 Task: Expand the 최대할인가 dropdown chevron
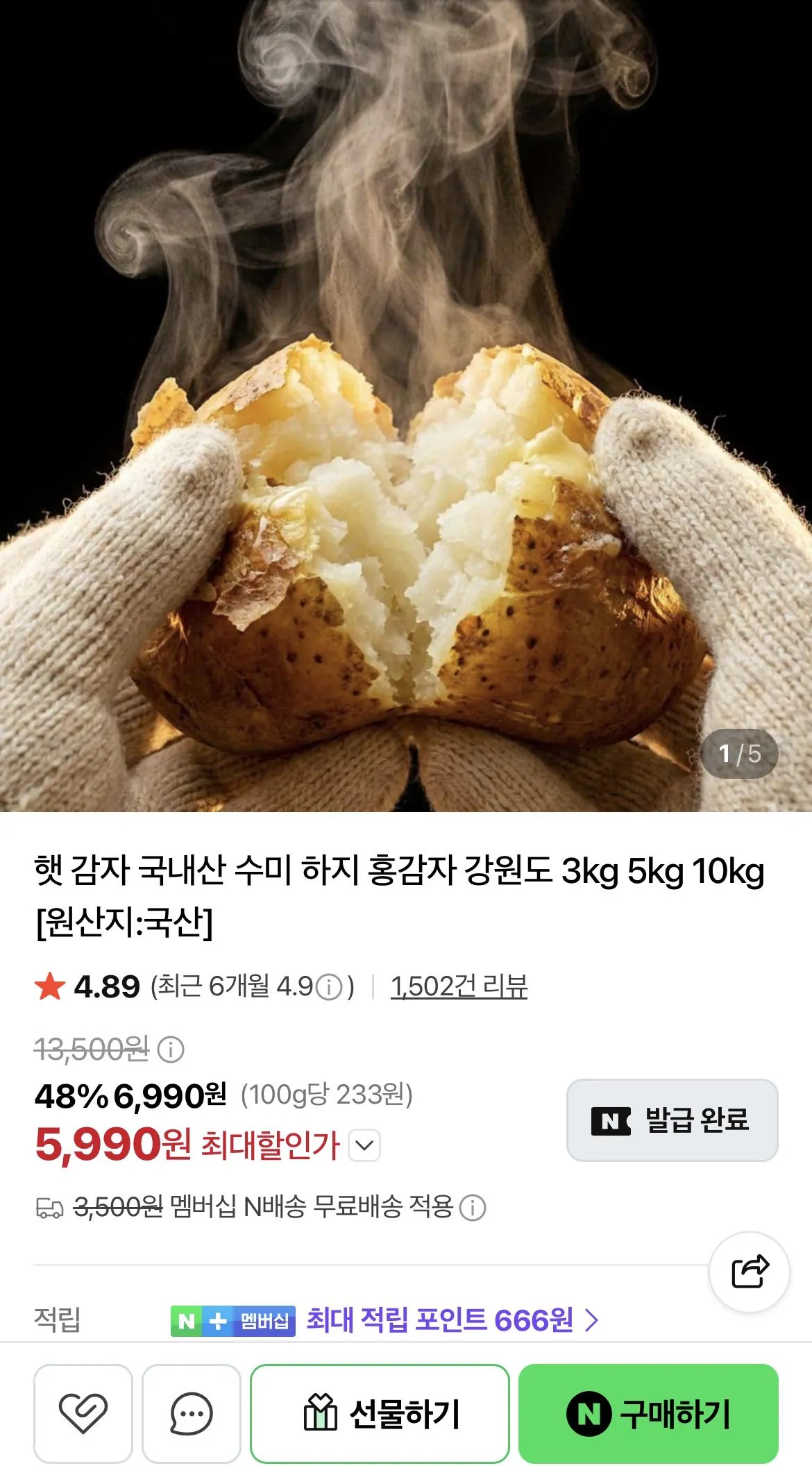(364, 1145)
